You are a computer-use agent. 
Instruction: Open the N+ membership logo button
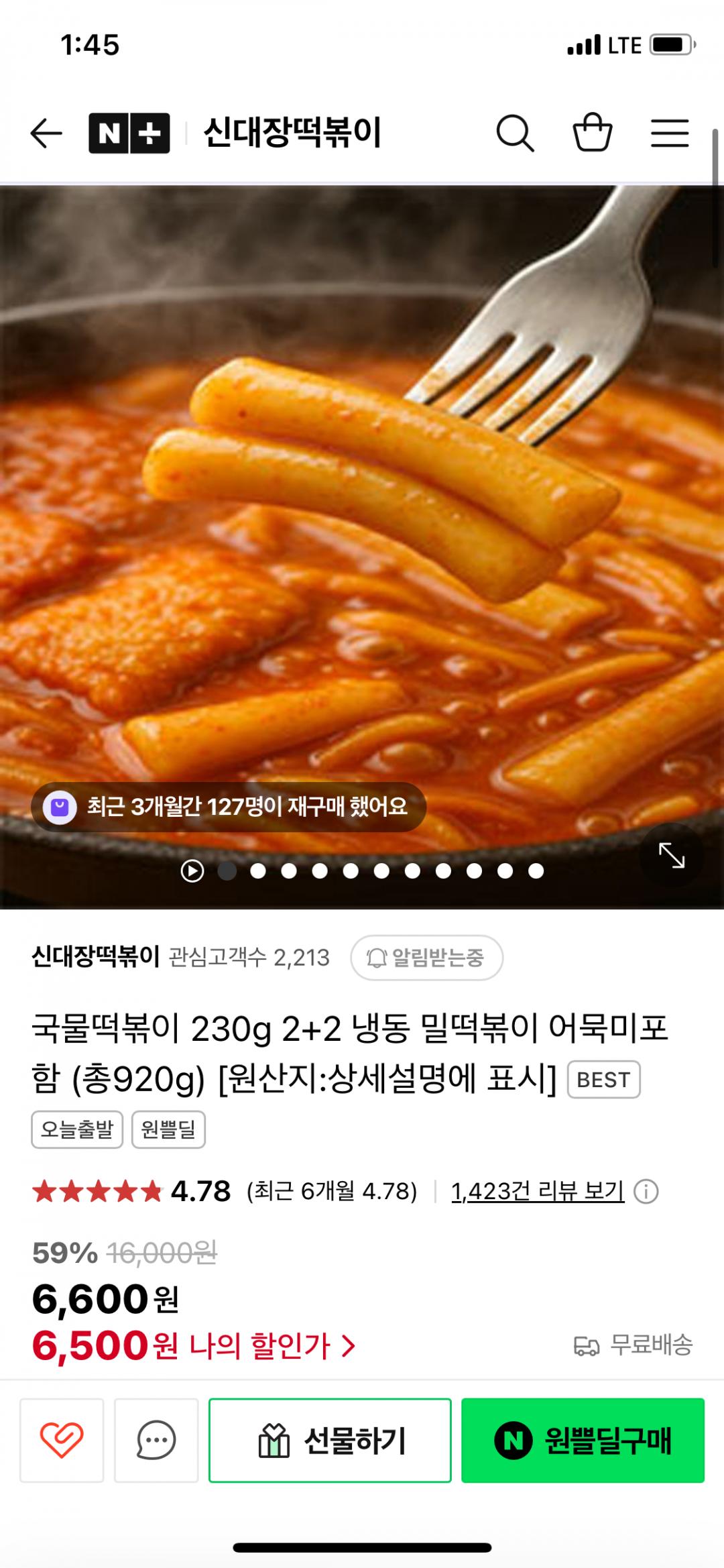[x=129, y=133]
